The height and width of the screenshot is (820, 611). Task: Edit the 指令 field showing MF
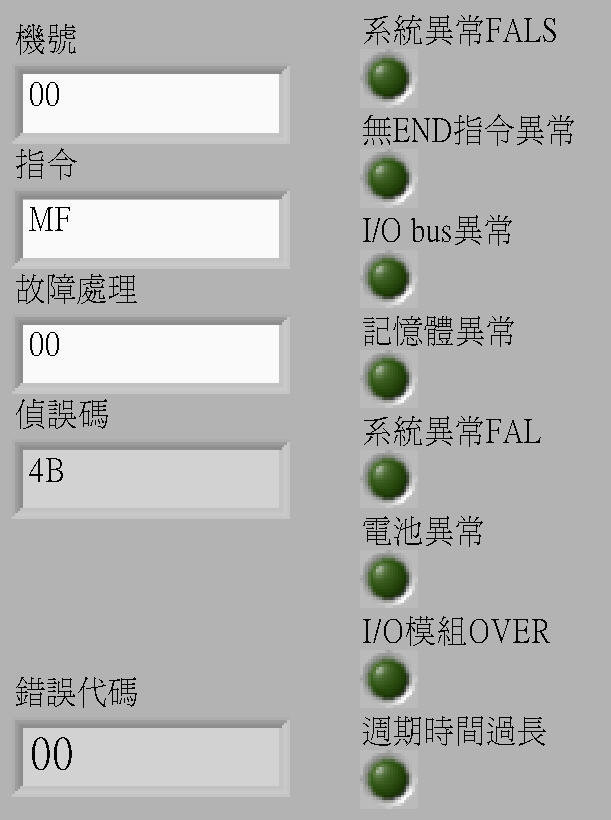150,228
